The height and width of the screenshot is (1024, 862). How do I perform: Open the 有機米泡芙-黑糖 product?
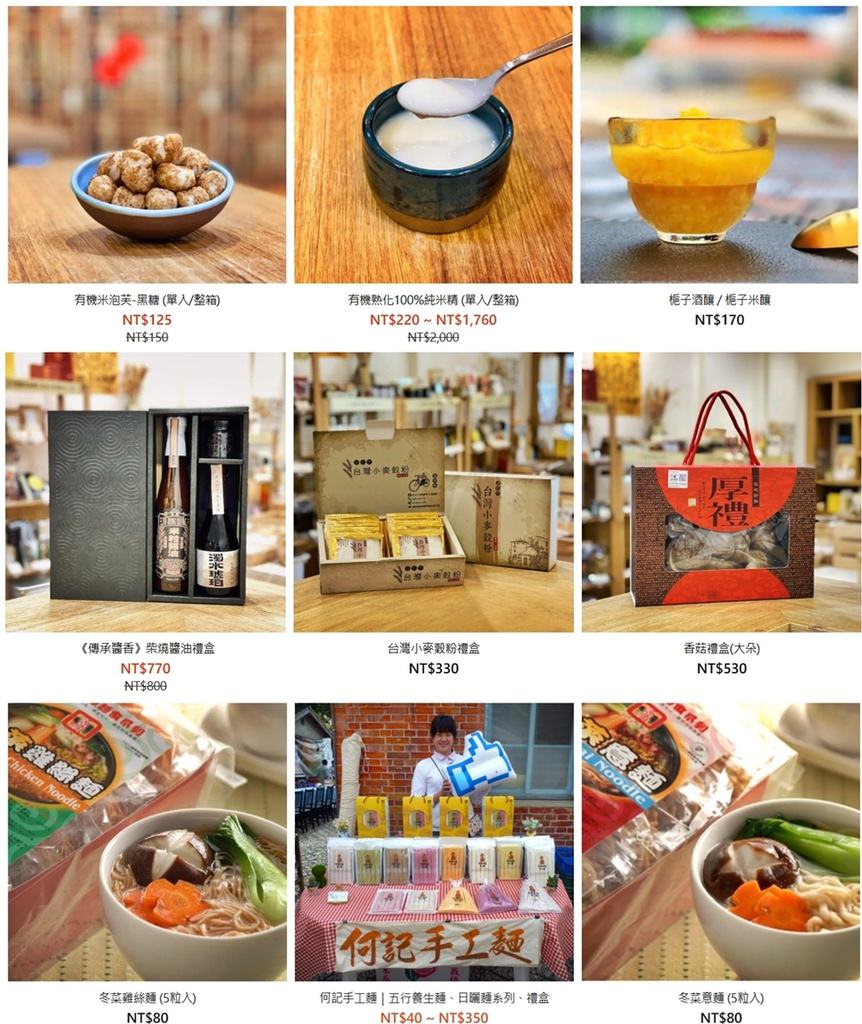click(146, 145)
